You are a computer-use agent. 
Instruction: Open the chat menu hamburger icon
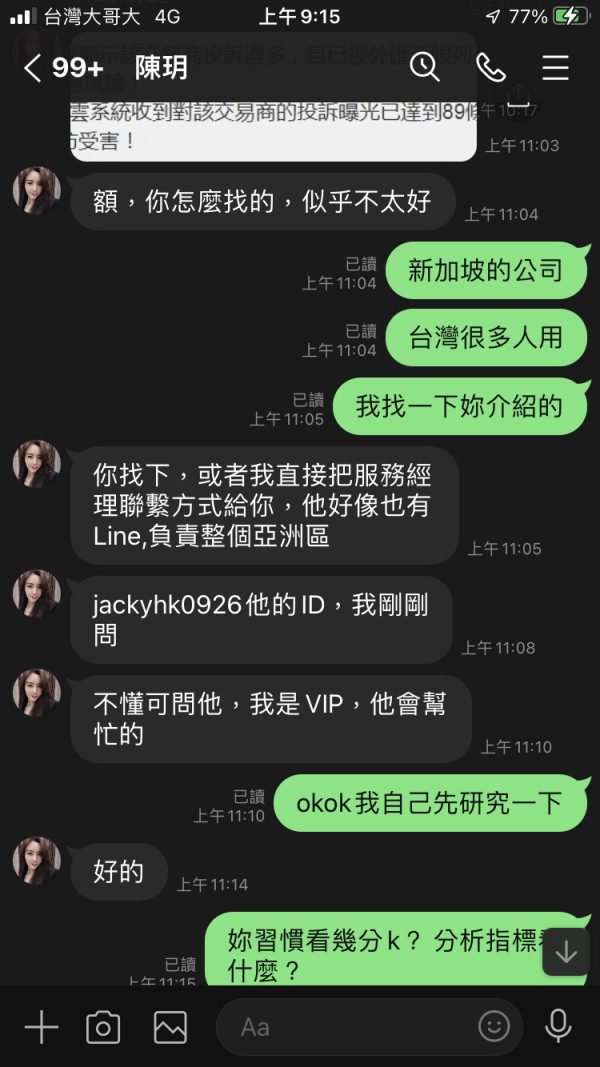pyautogui.click(x=555, y=68)
